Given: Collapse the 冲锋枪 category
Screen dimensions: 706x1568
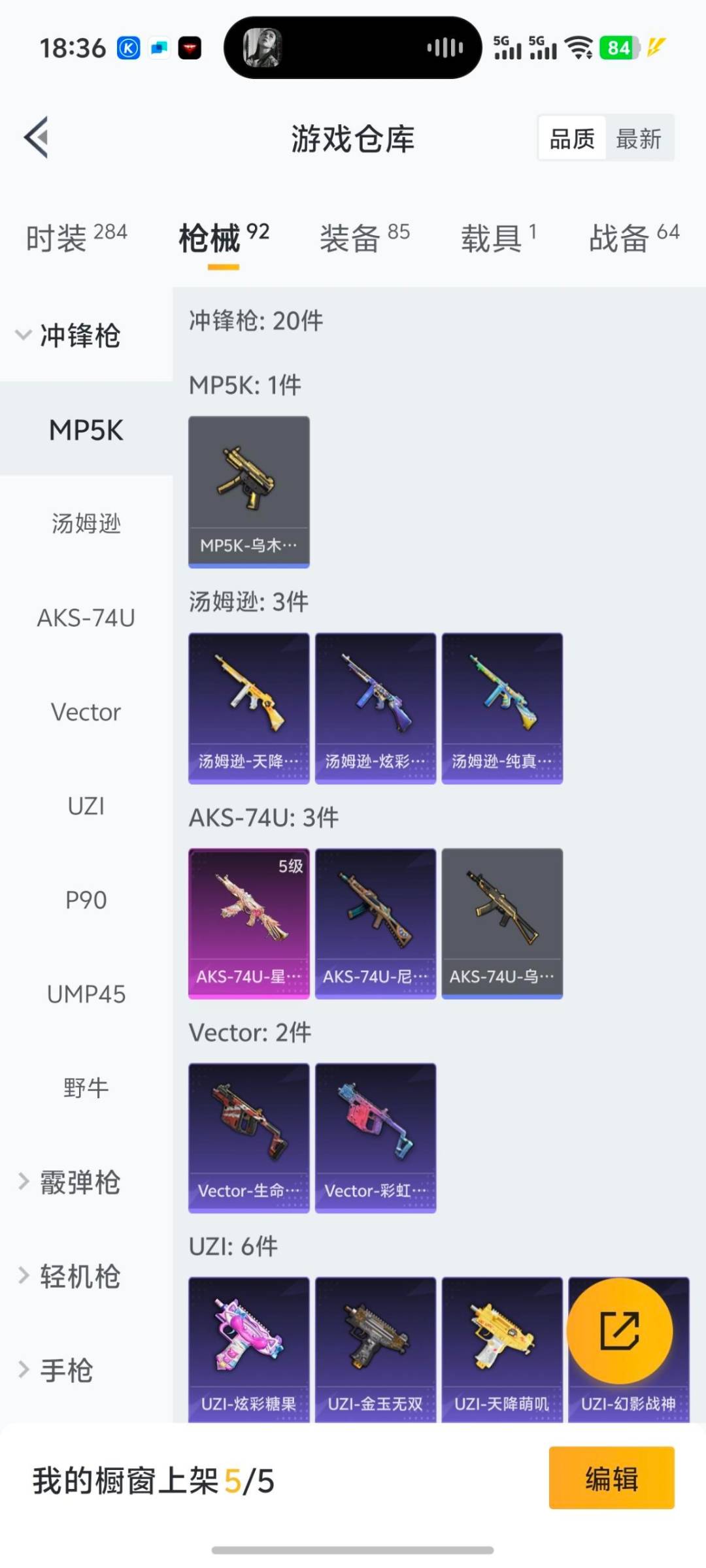Looking at the screenshot, I should 68,335.
